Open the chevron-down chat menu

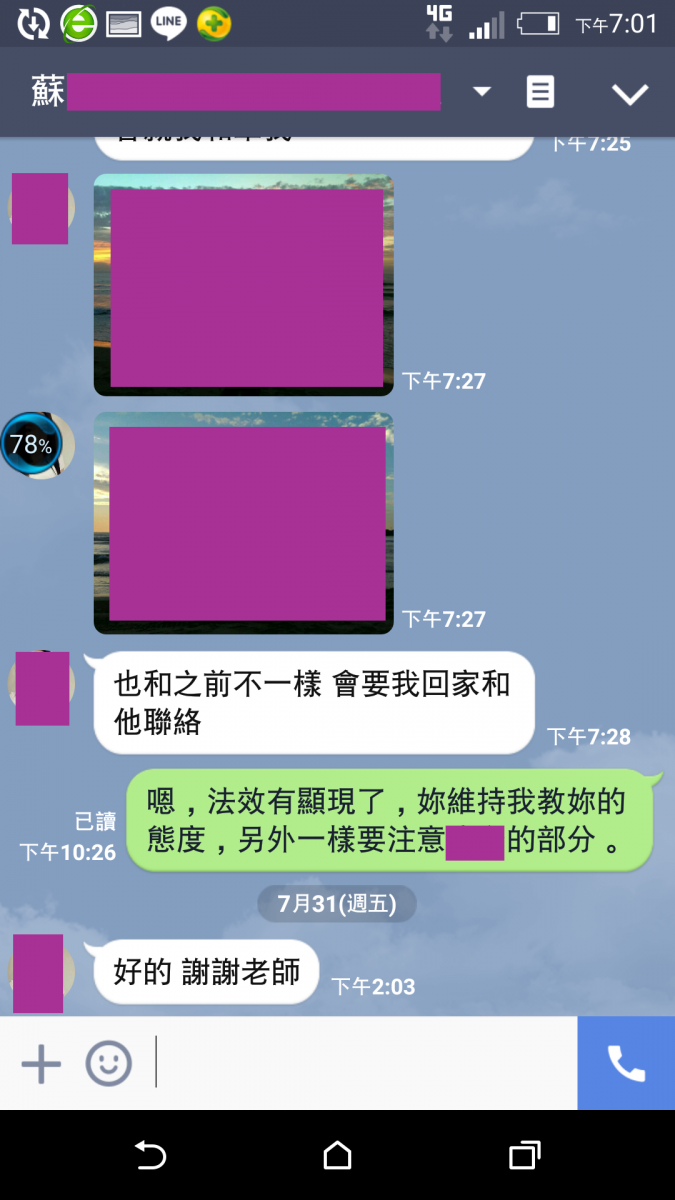coord(630,94)
